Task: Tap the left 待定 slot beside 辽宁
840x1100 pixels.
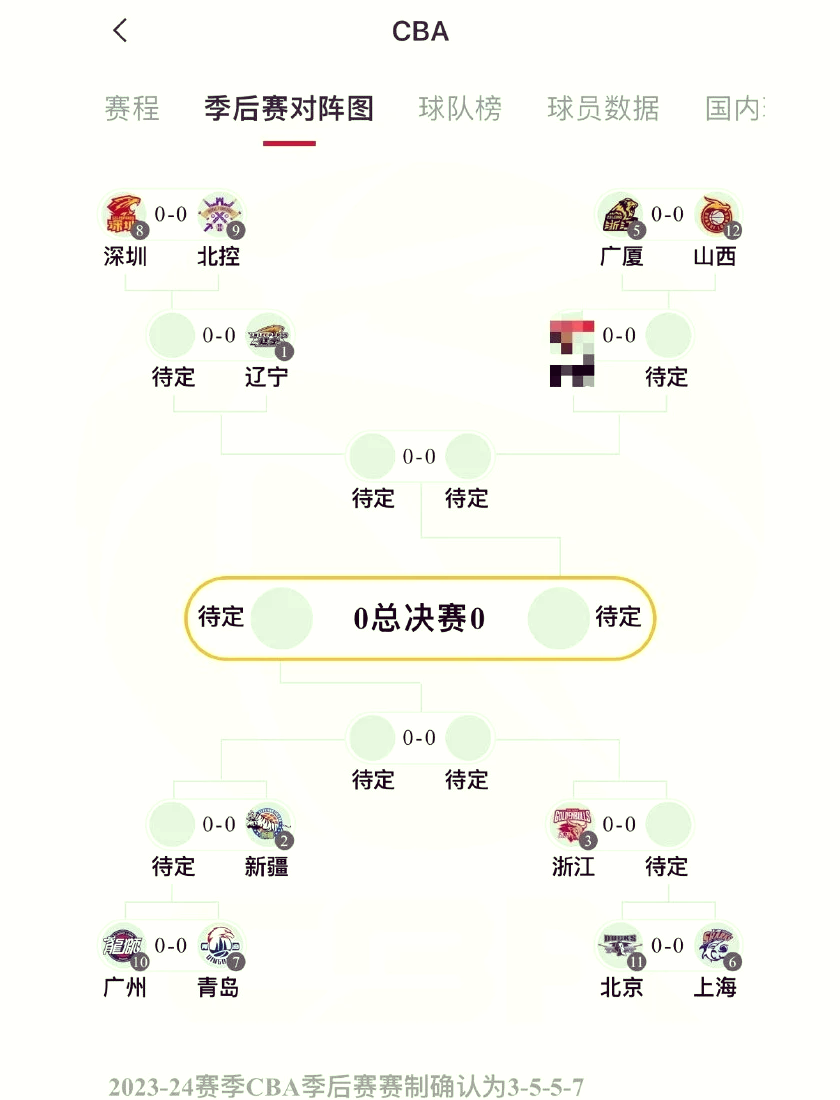Action: tap(172, 335)
